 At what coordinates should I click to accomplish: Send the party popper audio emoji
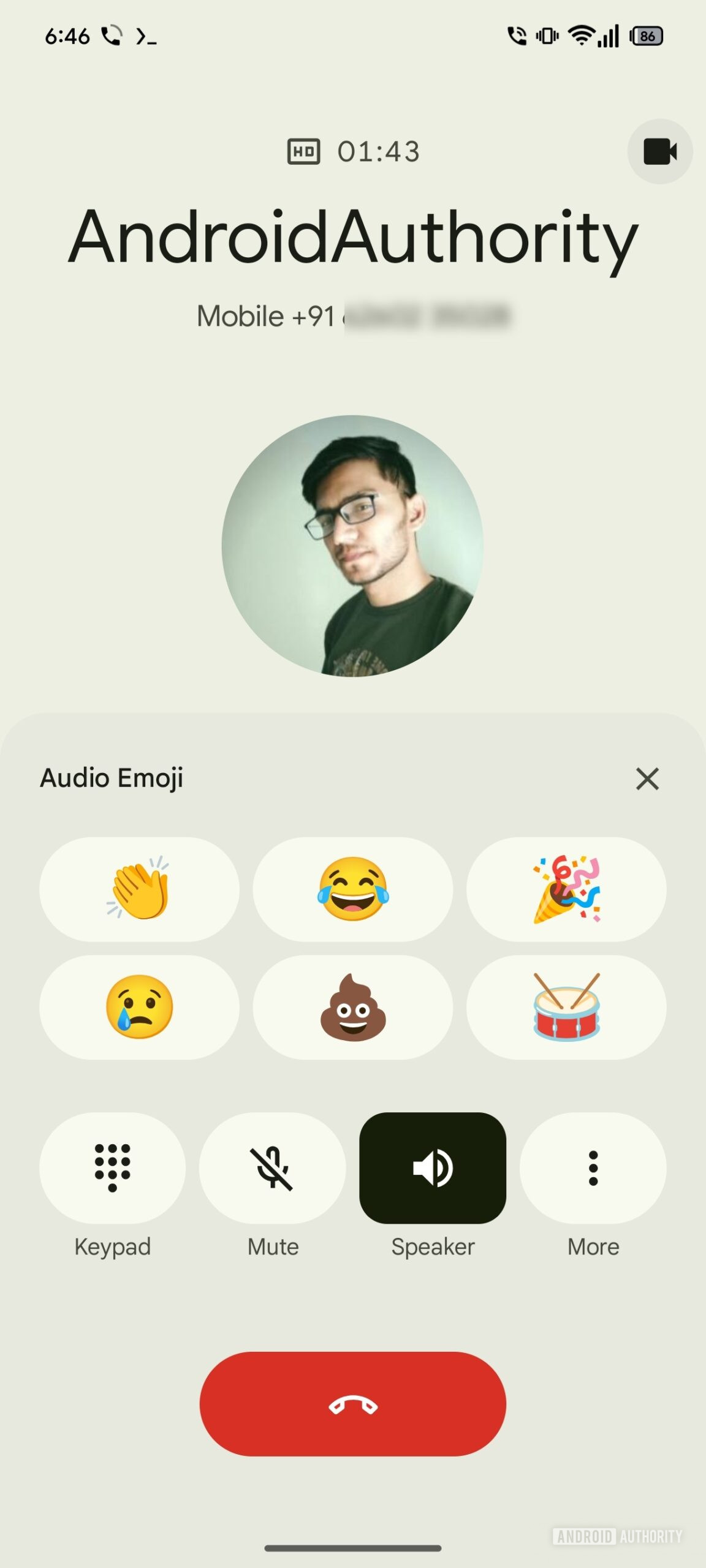[x=566, y=889]
